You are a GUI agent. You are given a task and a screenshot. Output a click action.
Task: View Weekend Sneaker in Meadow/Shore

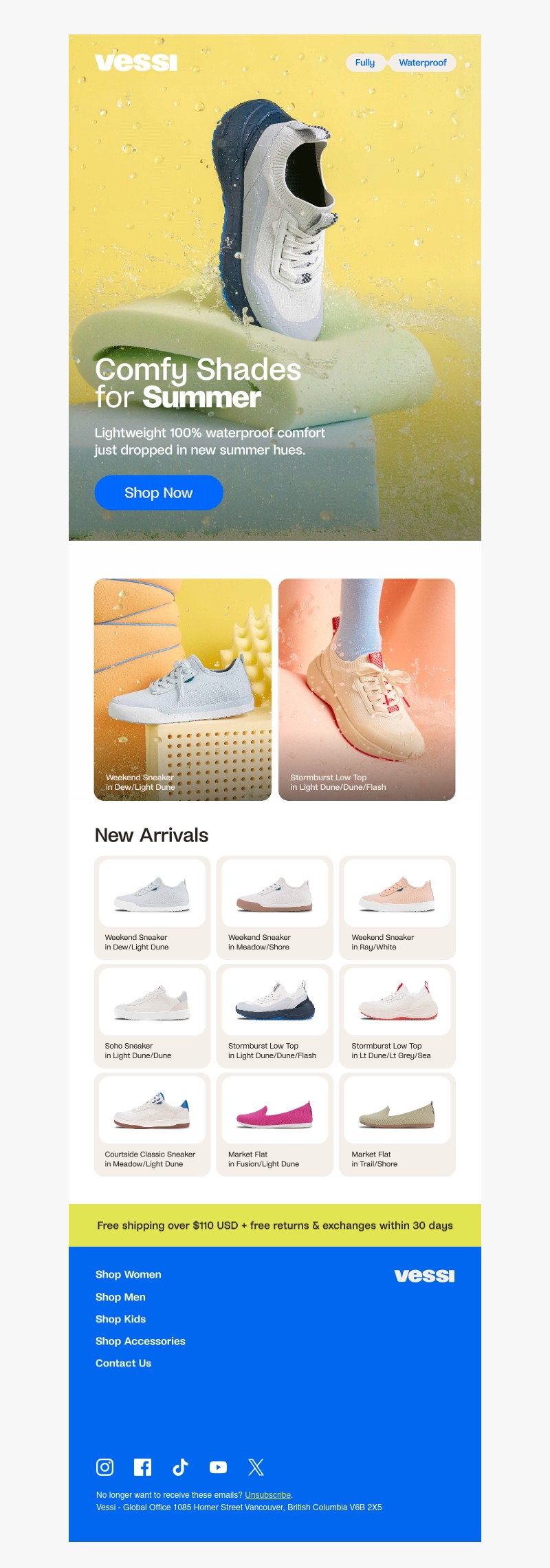(x=274, y=907)
